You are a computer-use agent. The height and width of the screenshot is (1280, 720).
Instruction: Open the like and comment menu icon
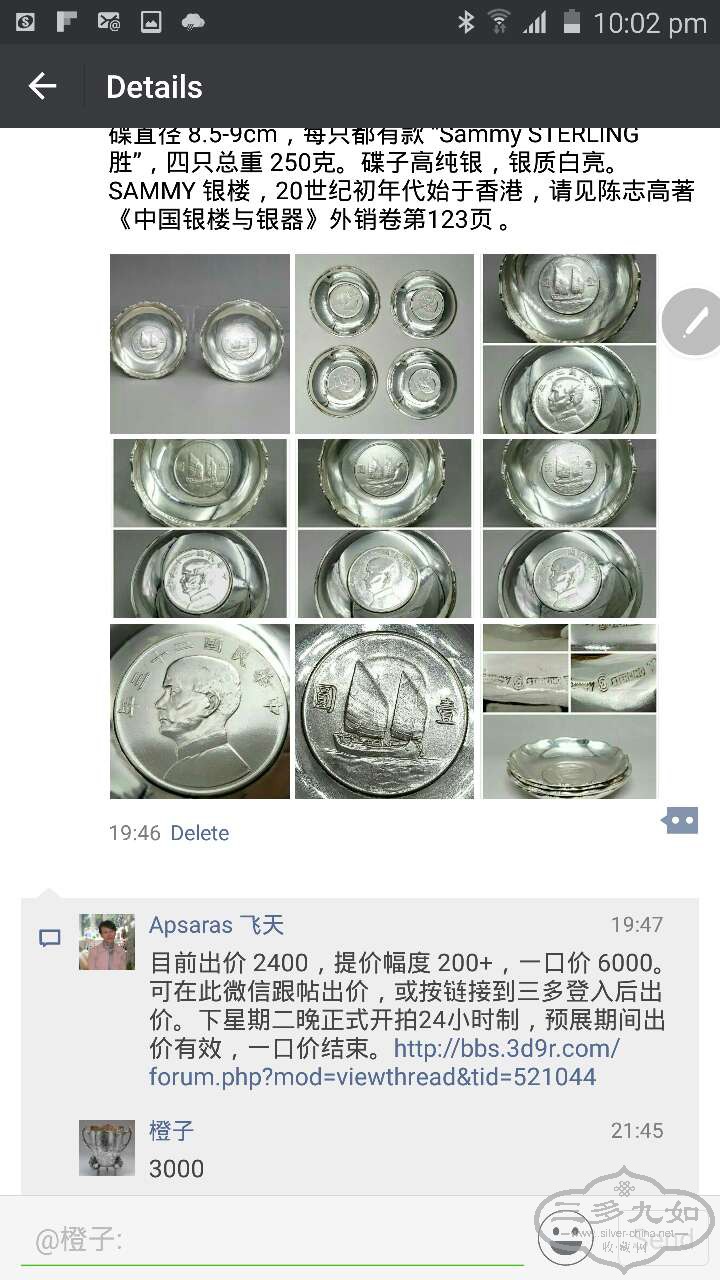pos(680,821)
